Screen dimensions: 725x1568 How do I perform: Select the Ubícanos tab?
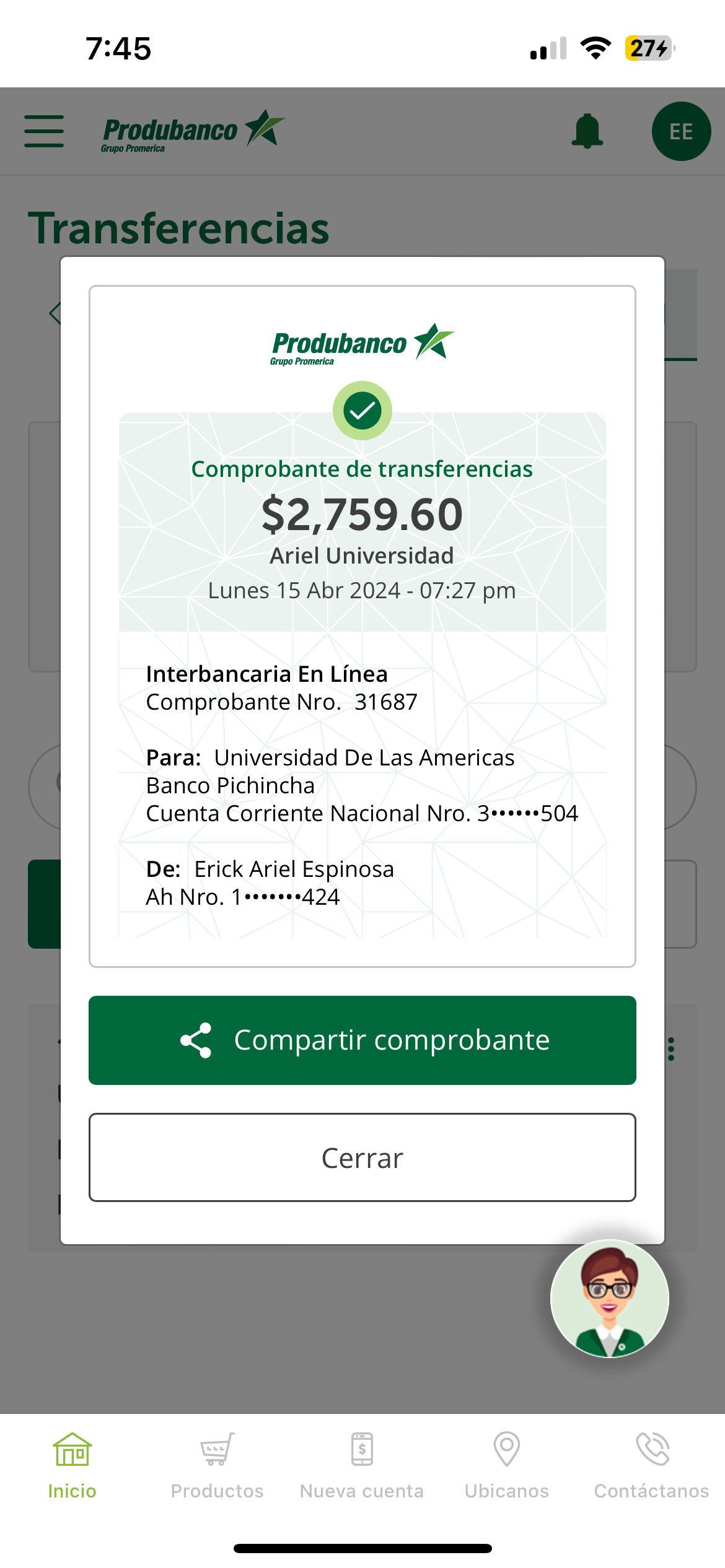point(507,1465)
